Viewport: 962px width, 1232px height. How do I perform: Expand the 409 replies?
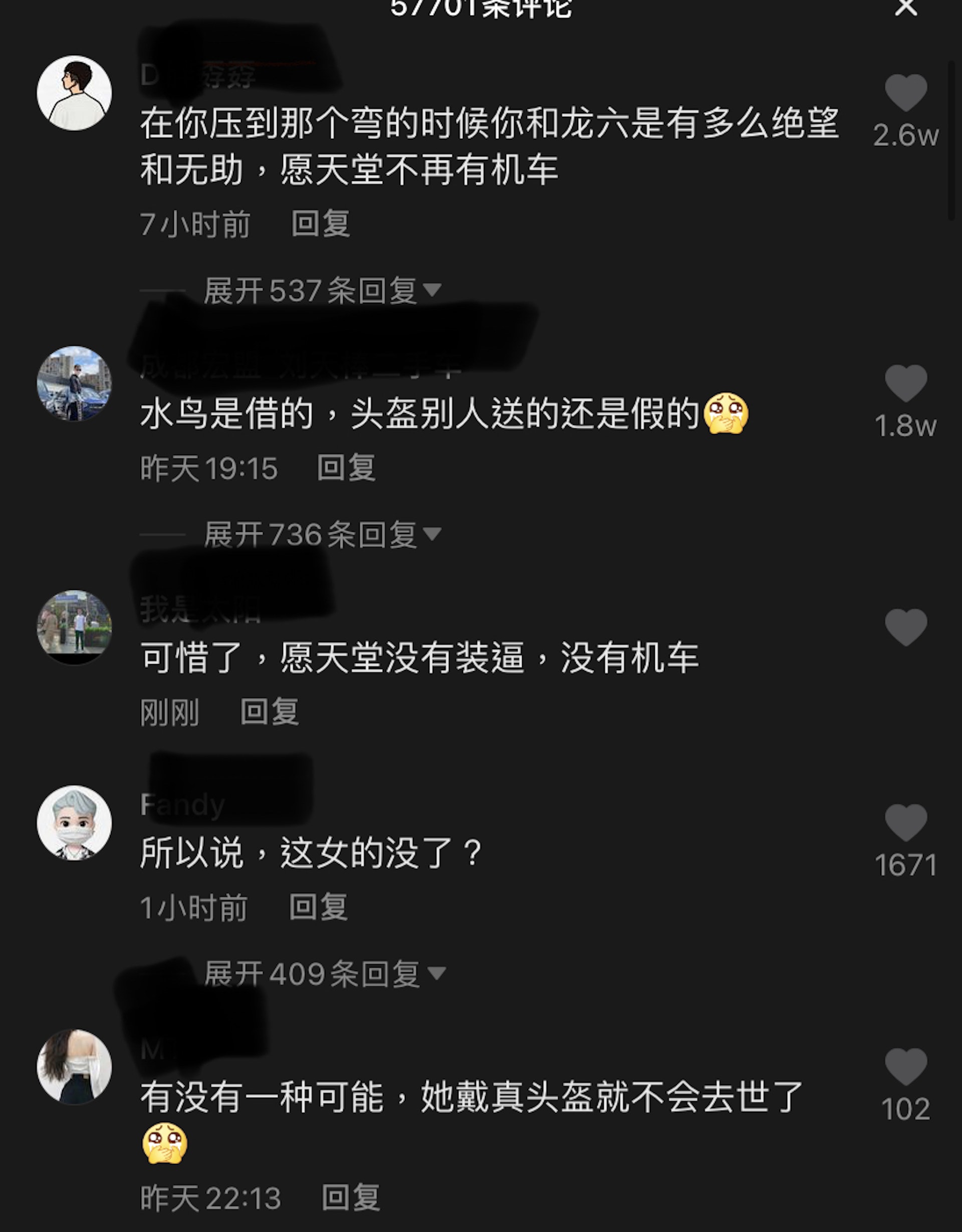pyautogui.click(x=324, y=974)
